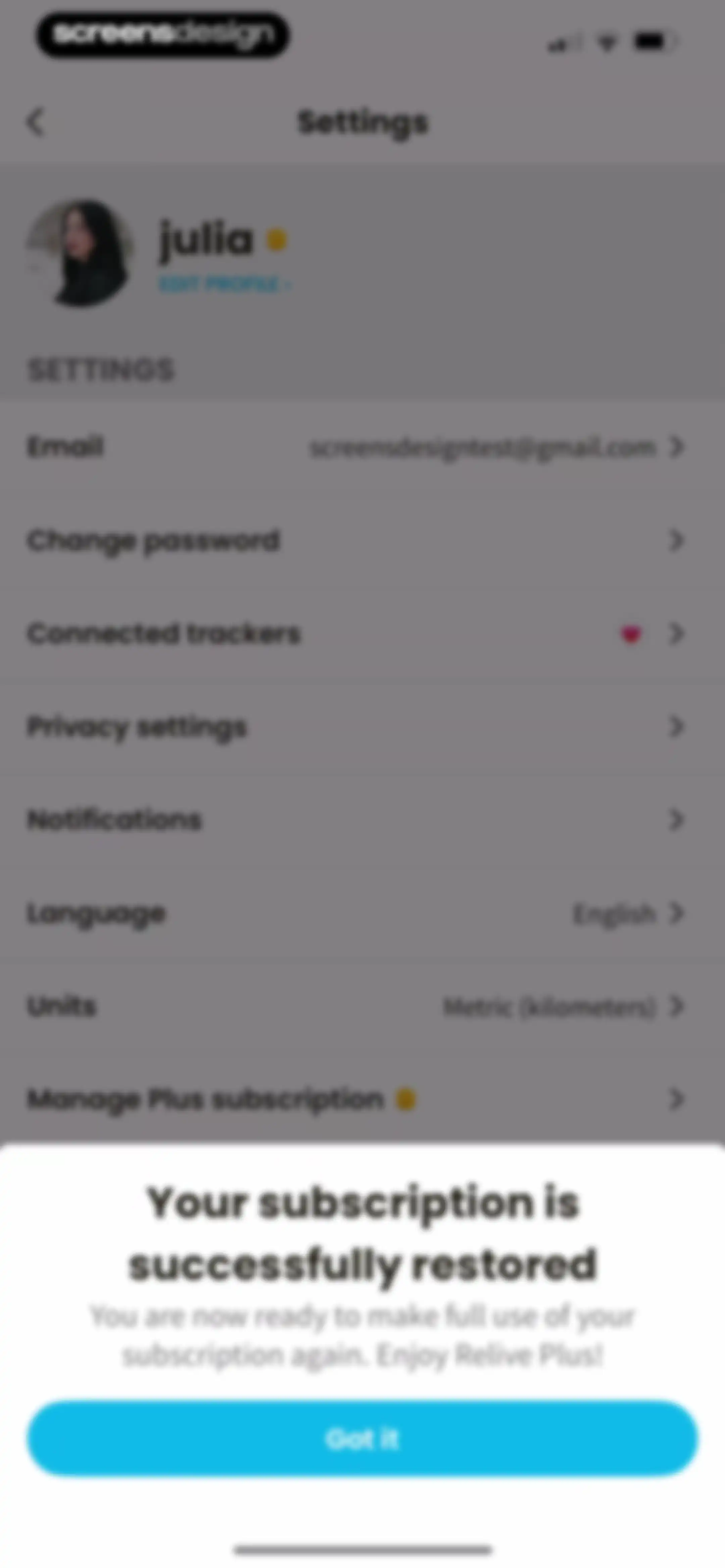Open Privacy settings
The image size is (725, 1568).
pos(362,727)
